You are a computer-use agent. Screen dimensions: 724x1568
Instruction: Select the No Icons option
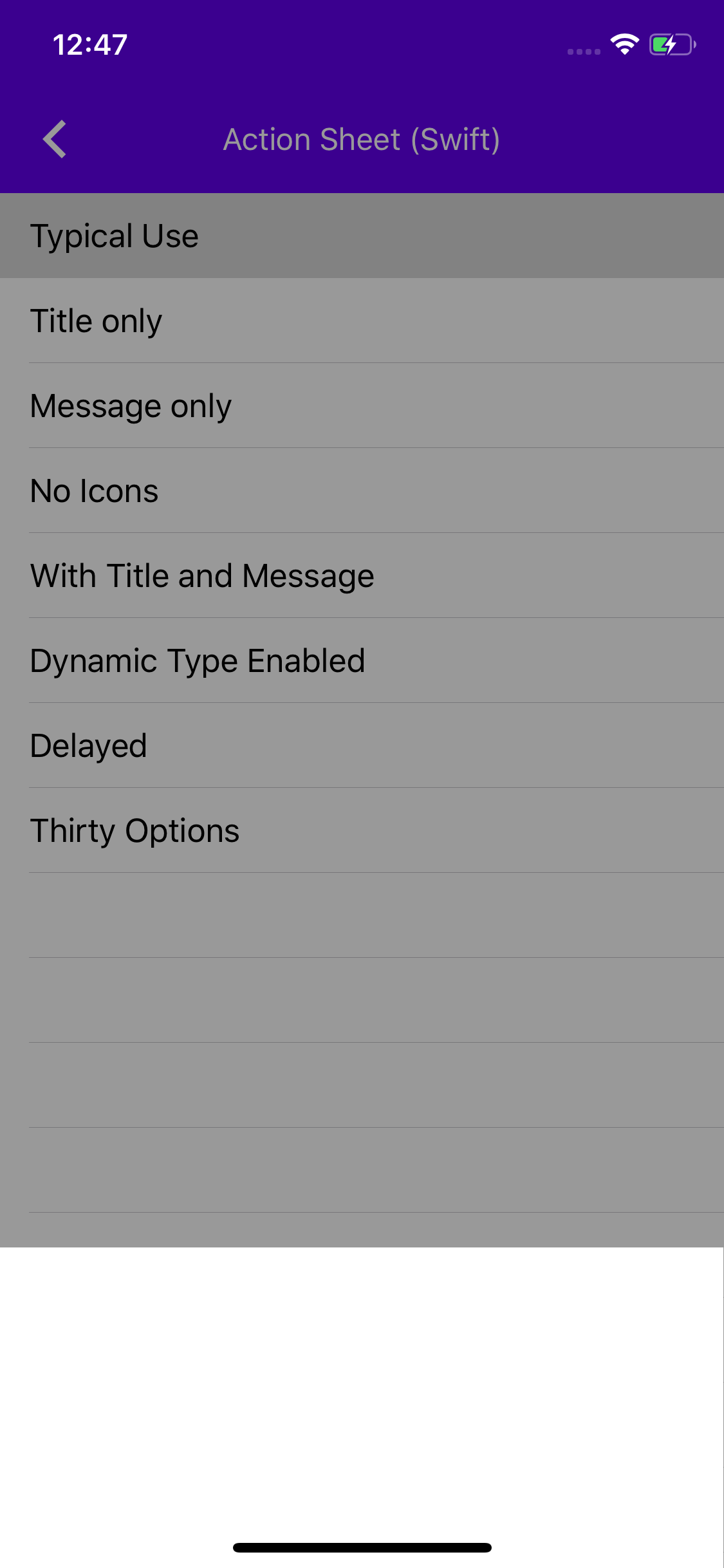point(362,490)
